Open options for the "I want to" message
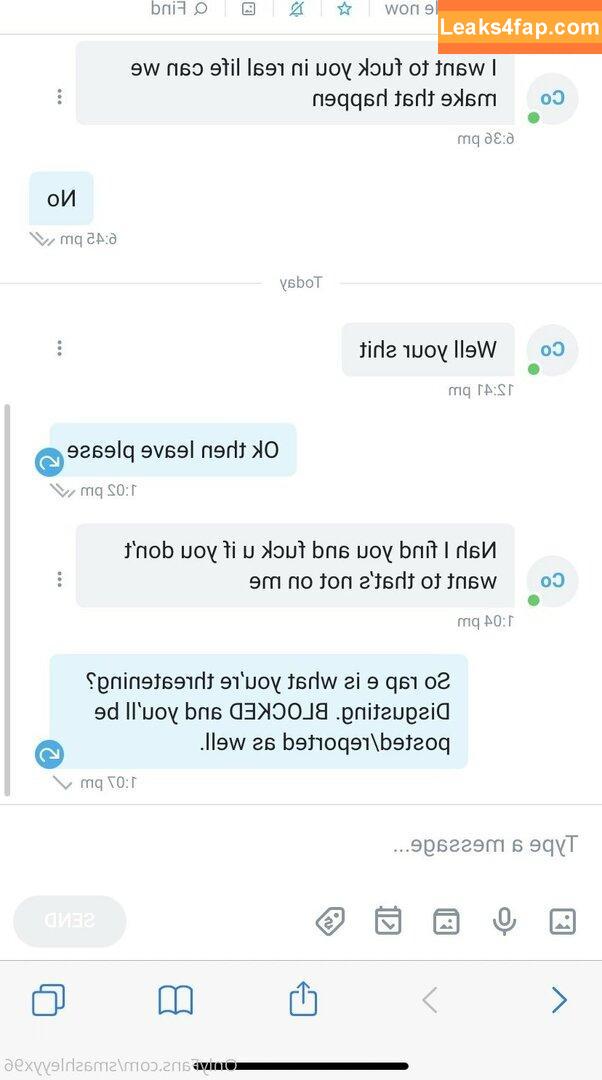This screenshot has height=1080, width=602. (x=59, y=97)
